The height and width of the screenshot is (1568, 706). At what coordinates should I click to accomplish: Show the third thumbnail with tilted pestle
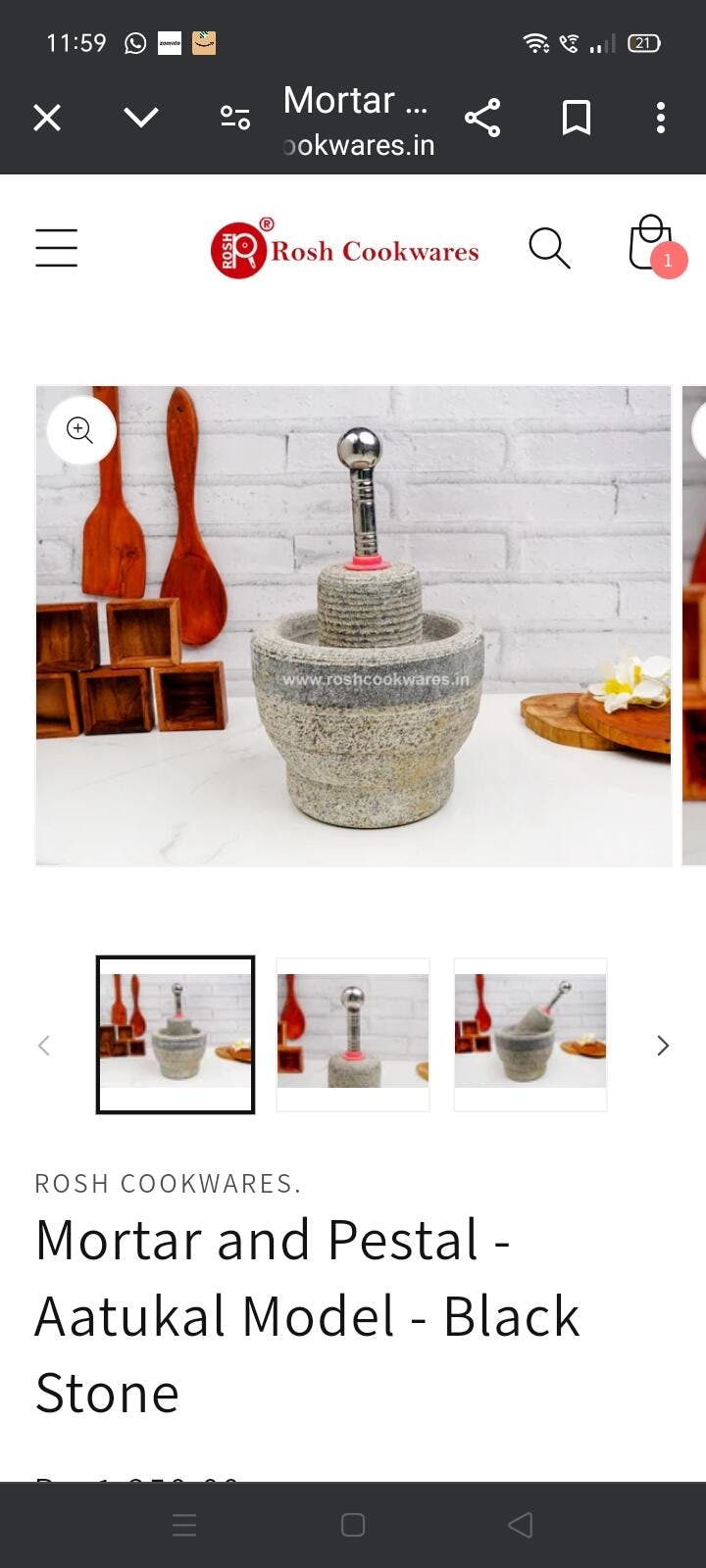point(530,1034)
